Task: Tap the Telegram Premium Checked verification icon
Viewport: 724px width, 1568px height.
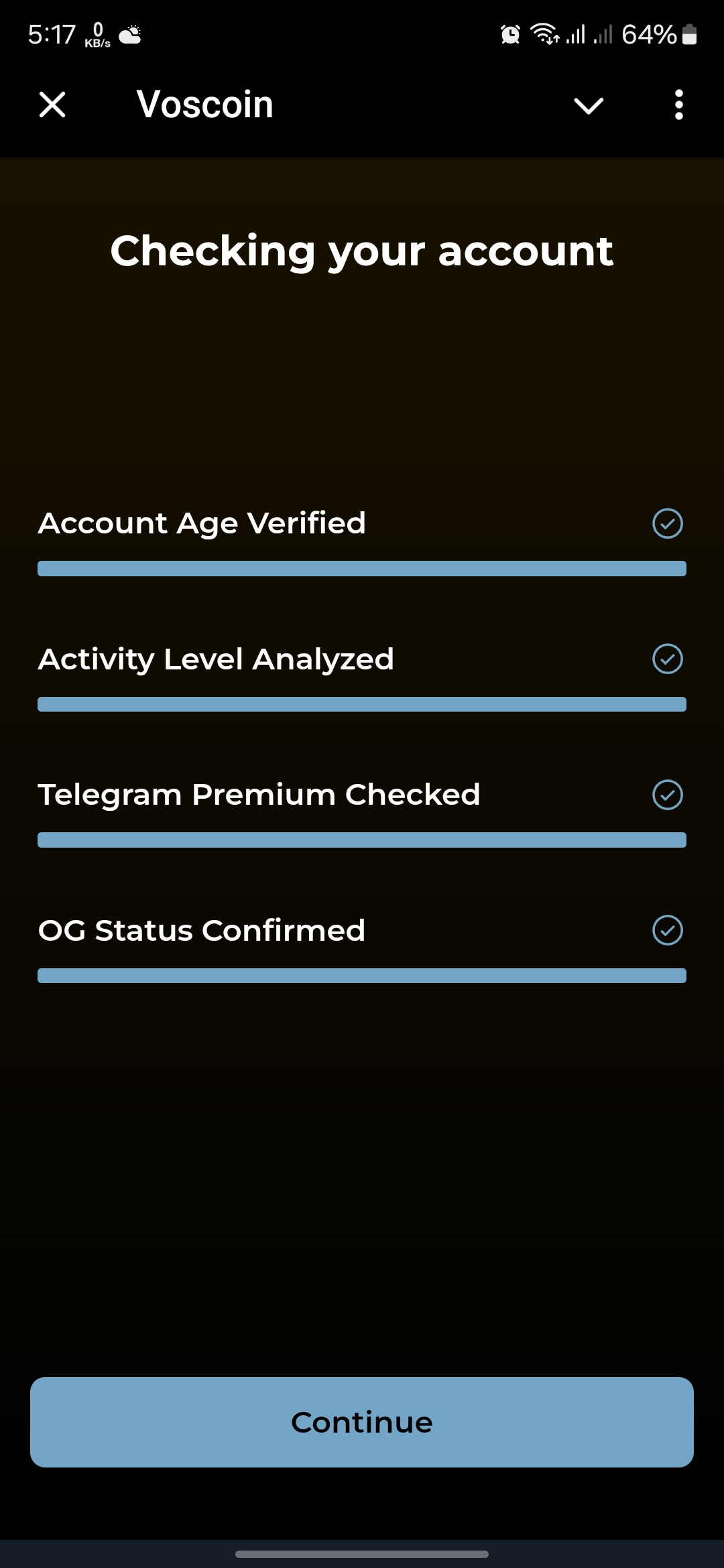Action: pos(666,795)
